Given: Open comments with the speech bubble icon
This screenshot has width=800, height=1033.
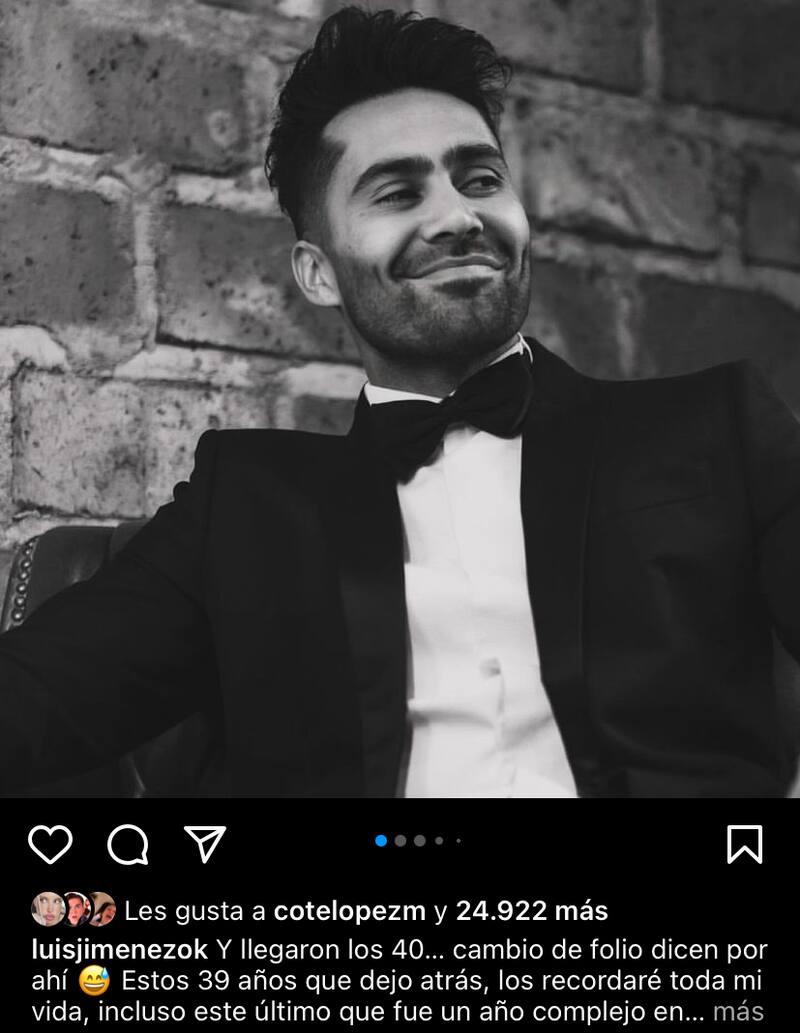Looking at the screenshot, I should [x=128, y=846].
